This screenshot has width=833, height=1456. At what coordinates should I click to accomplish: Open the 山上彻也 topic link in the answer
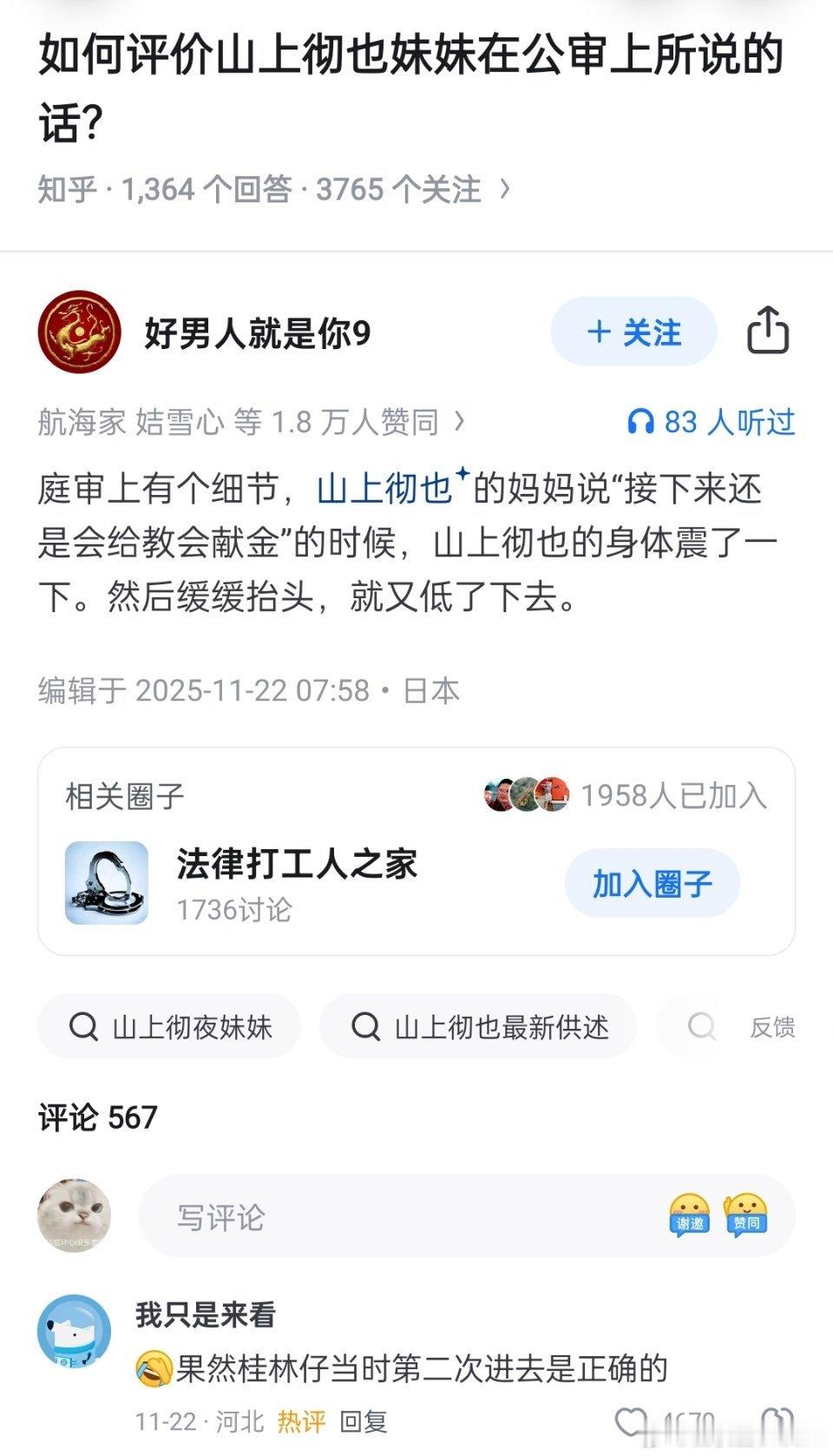tap(387, 491)
